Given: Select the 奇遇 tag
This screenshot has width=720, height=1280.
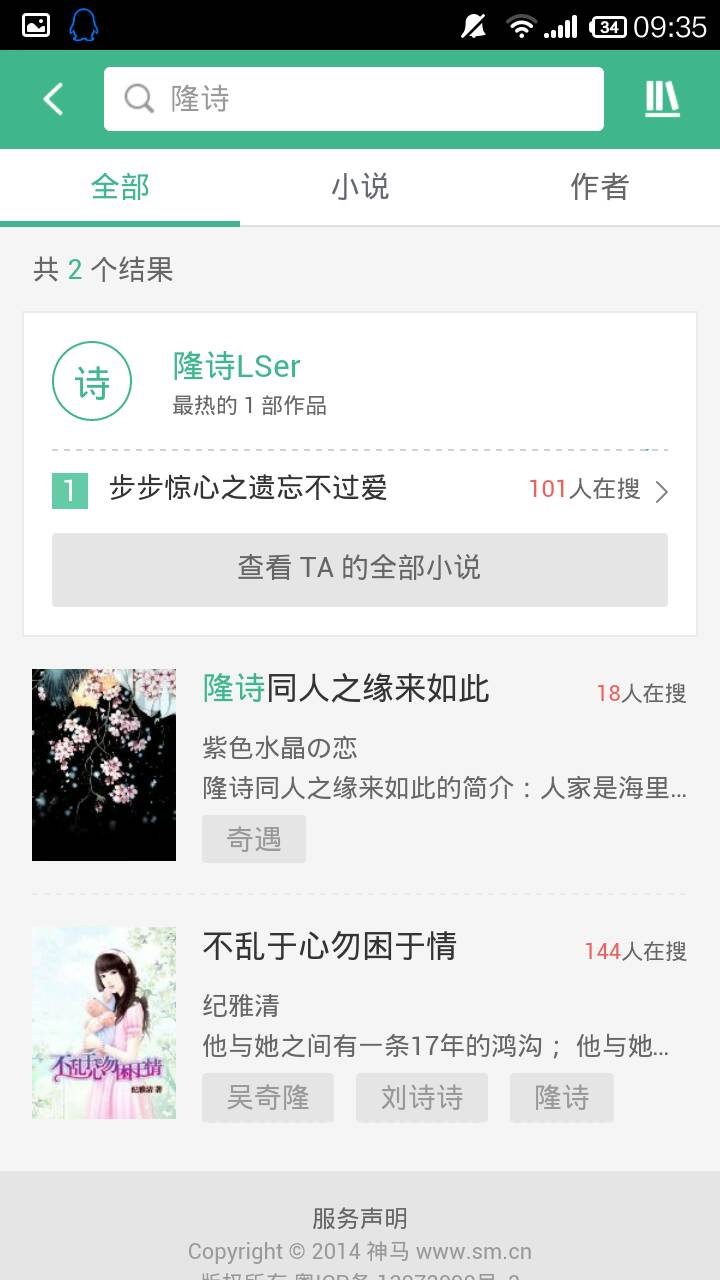Looking at the screenshot, I should (x=254, y=839).
